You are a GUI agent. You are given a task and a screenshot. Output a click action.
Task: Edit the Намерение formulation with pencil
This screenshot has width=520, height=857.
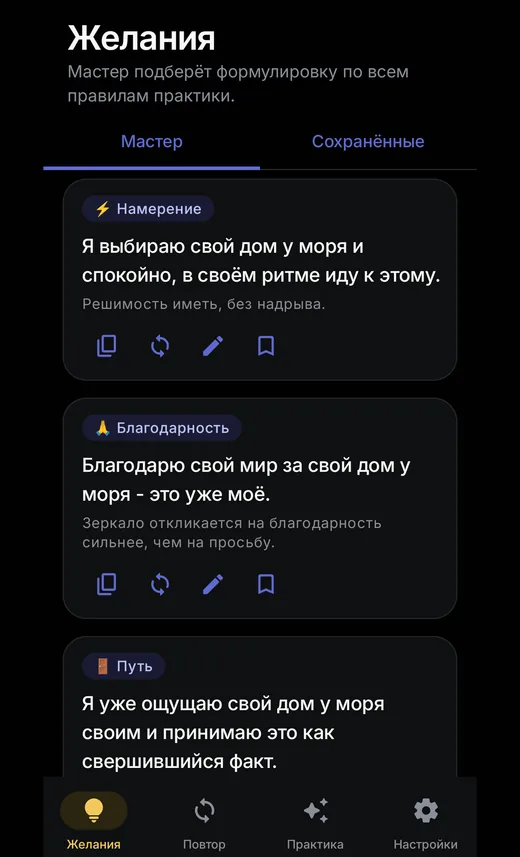click(x=213, y=346)
